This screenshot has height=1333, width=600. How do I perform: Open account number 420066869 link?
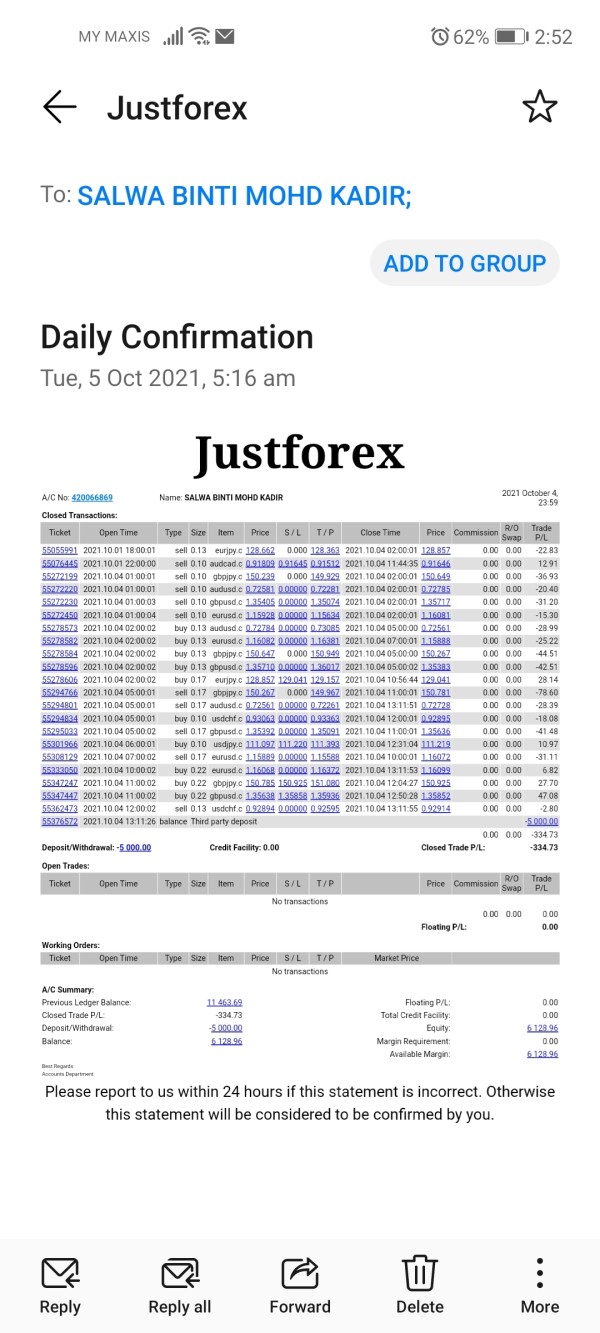point(92,497)
